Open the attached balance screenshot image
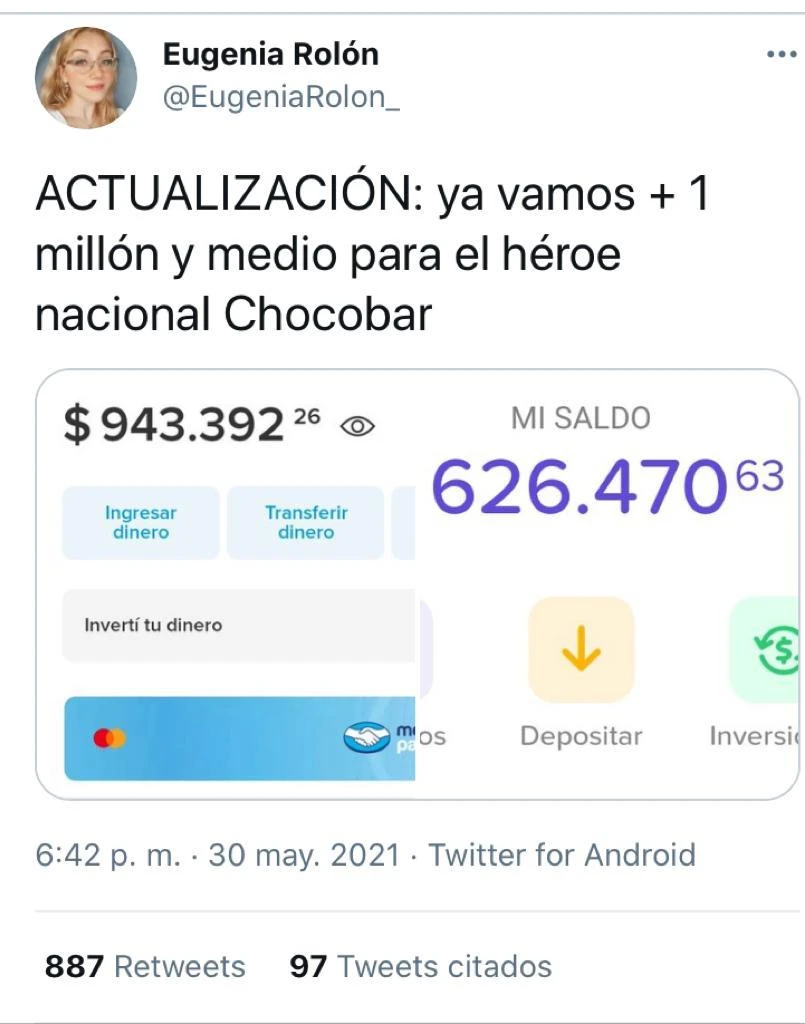This screenshot has height=1024, width=805. pos(417,585)
